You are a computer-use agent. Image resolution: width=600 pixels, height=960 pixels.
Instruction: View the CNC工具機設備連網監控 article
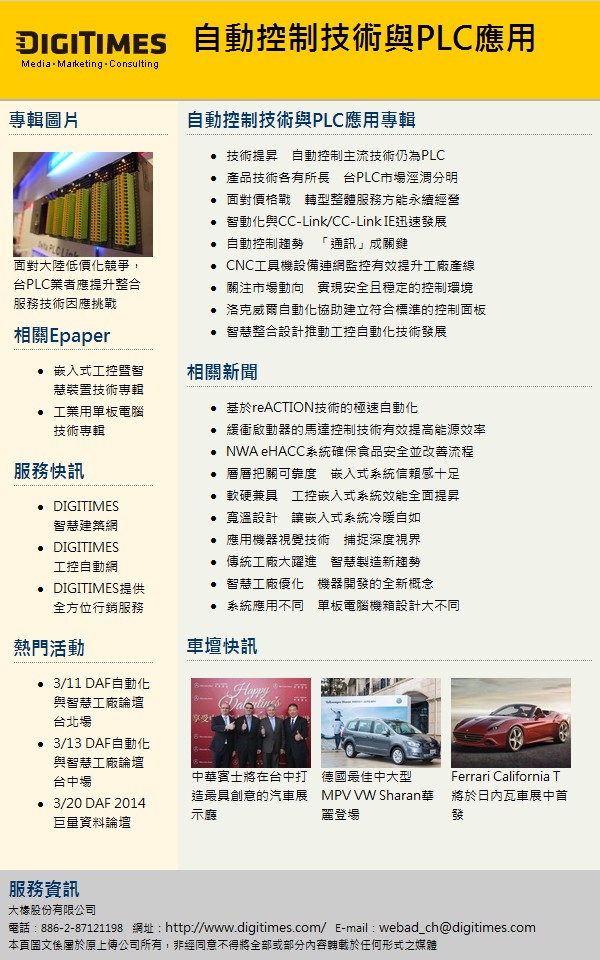click(350, 266)
